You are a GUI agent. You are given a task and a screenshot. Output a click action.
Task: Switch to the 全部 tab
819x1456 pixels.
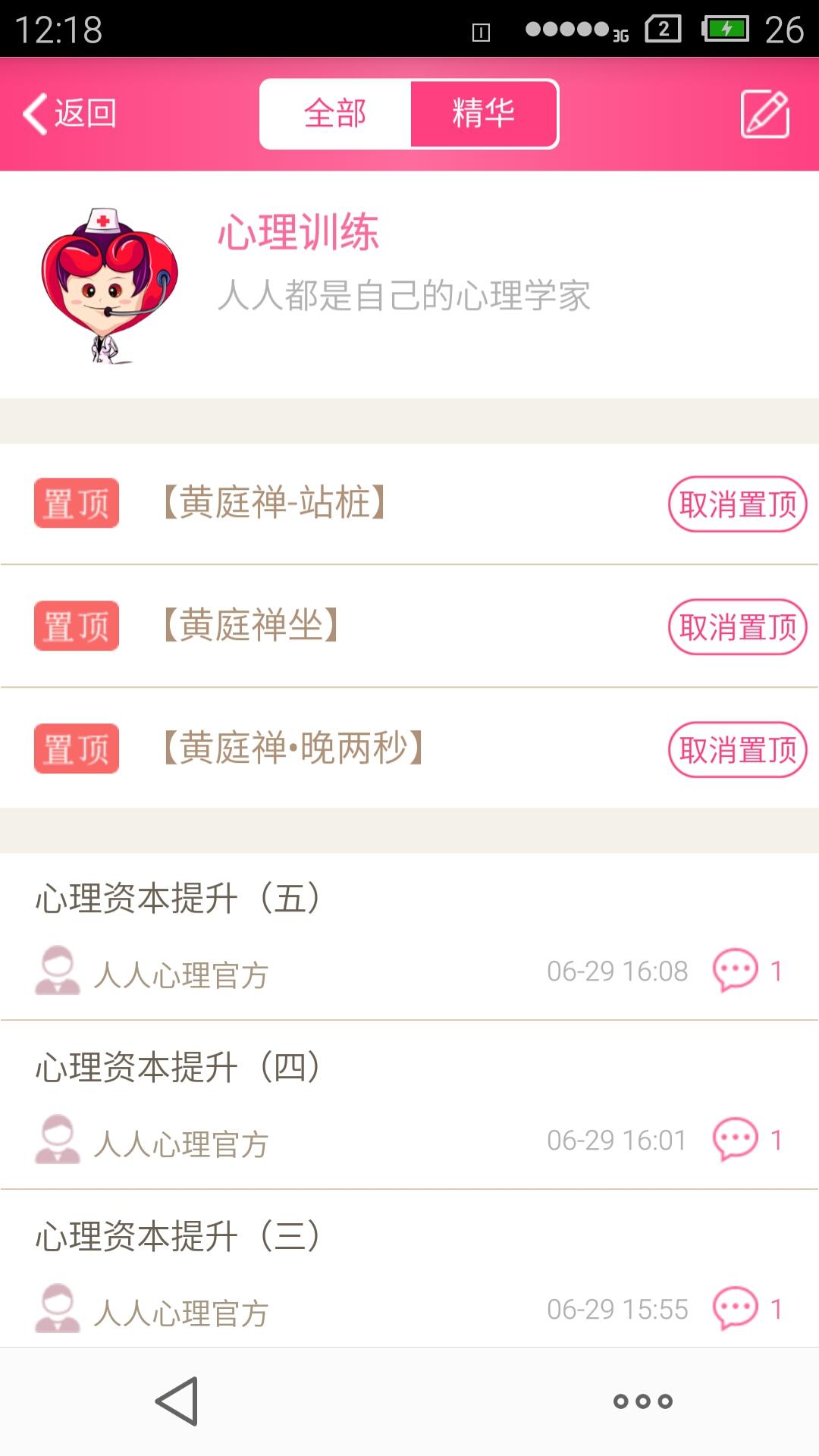[335, 114]
